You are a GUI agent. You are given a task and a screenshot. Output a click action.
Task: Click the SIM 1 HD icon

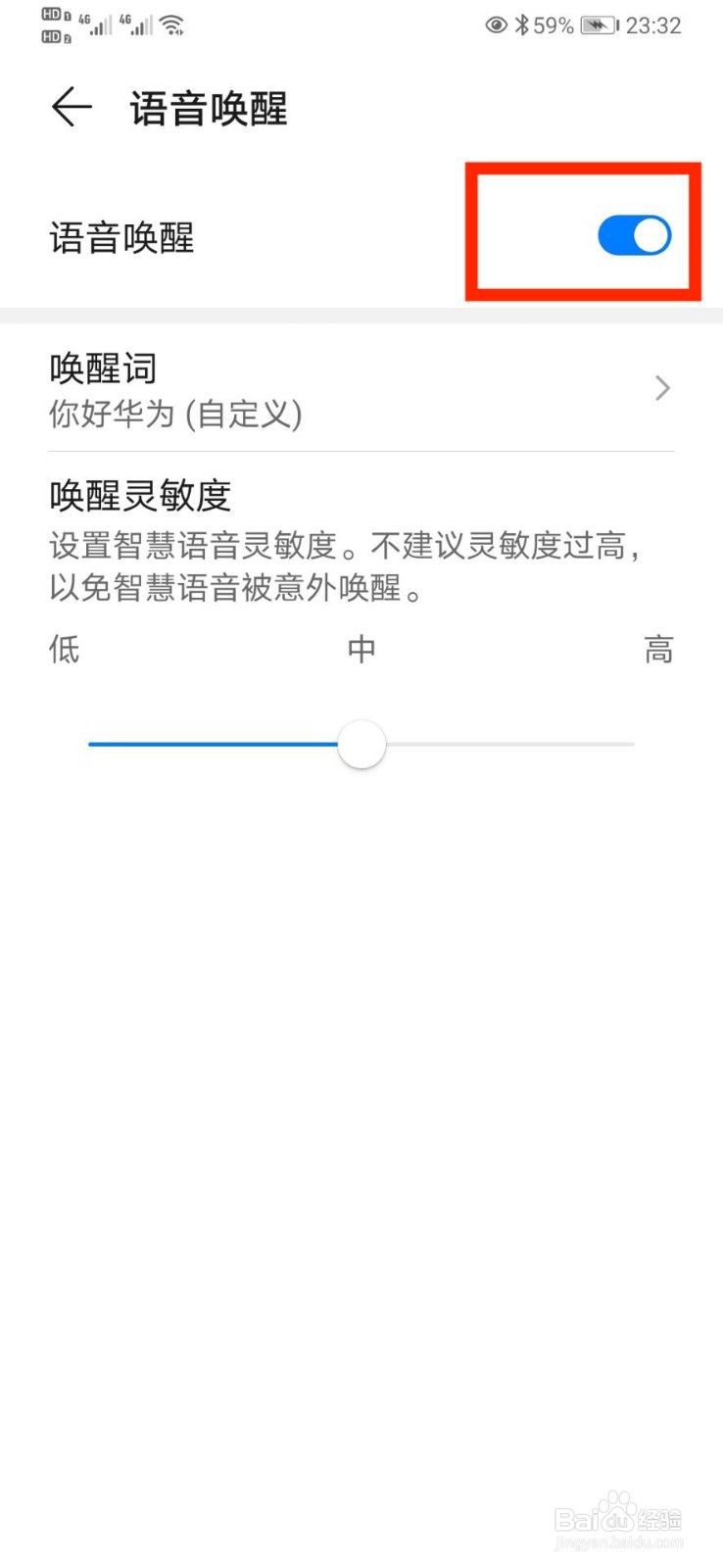(x=51, y=16)
